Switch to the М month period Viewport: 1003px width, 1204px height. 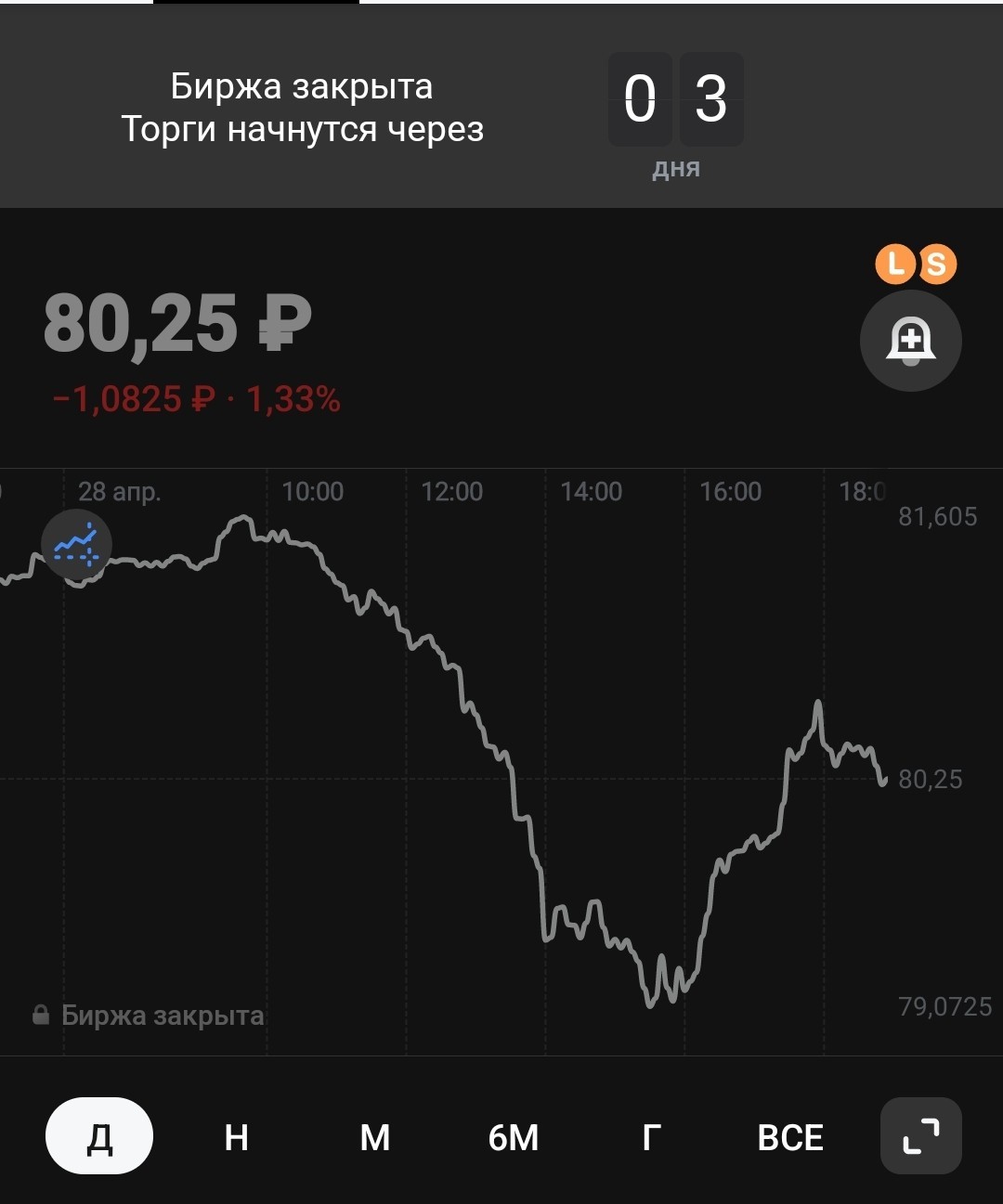coord(375,1137)
